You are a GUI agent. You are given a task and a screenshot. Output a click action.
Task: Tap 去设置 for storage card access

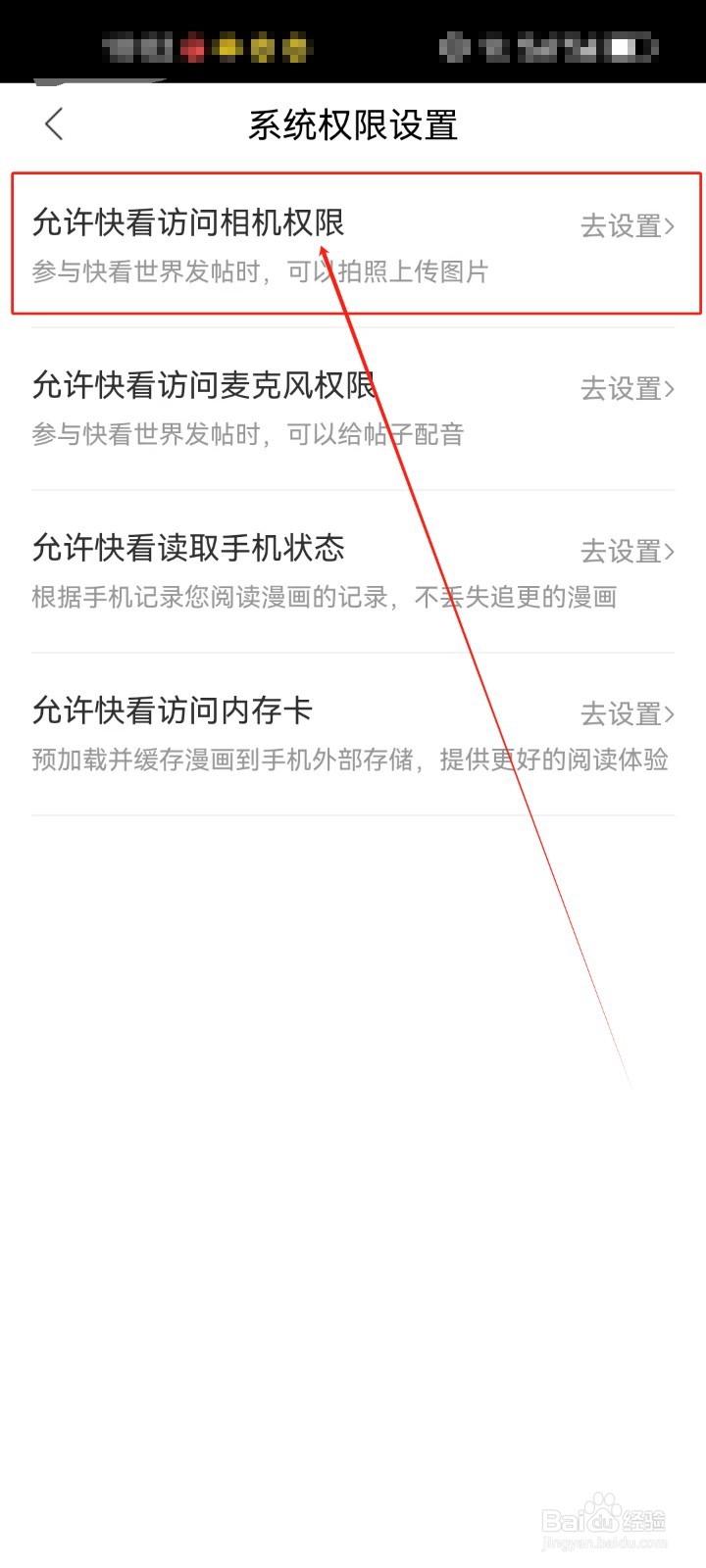point(622,714)
